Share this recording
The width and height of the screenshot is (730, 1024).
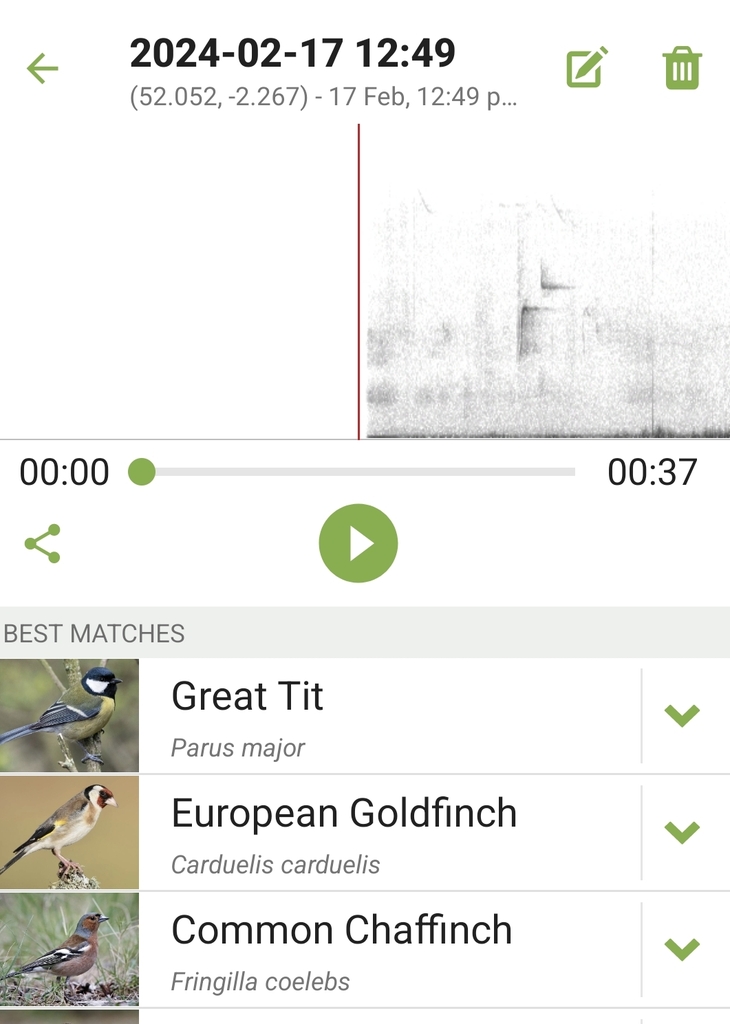pos(42,544)
